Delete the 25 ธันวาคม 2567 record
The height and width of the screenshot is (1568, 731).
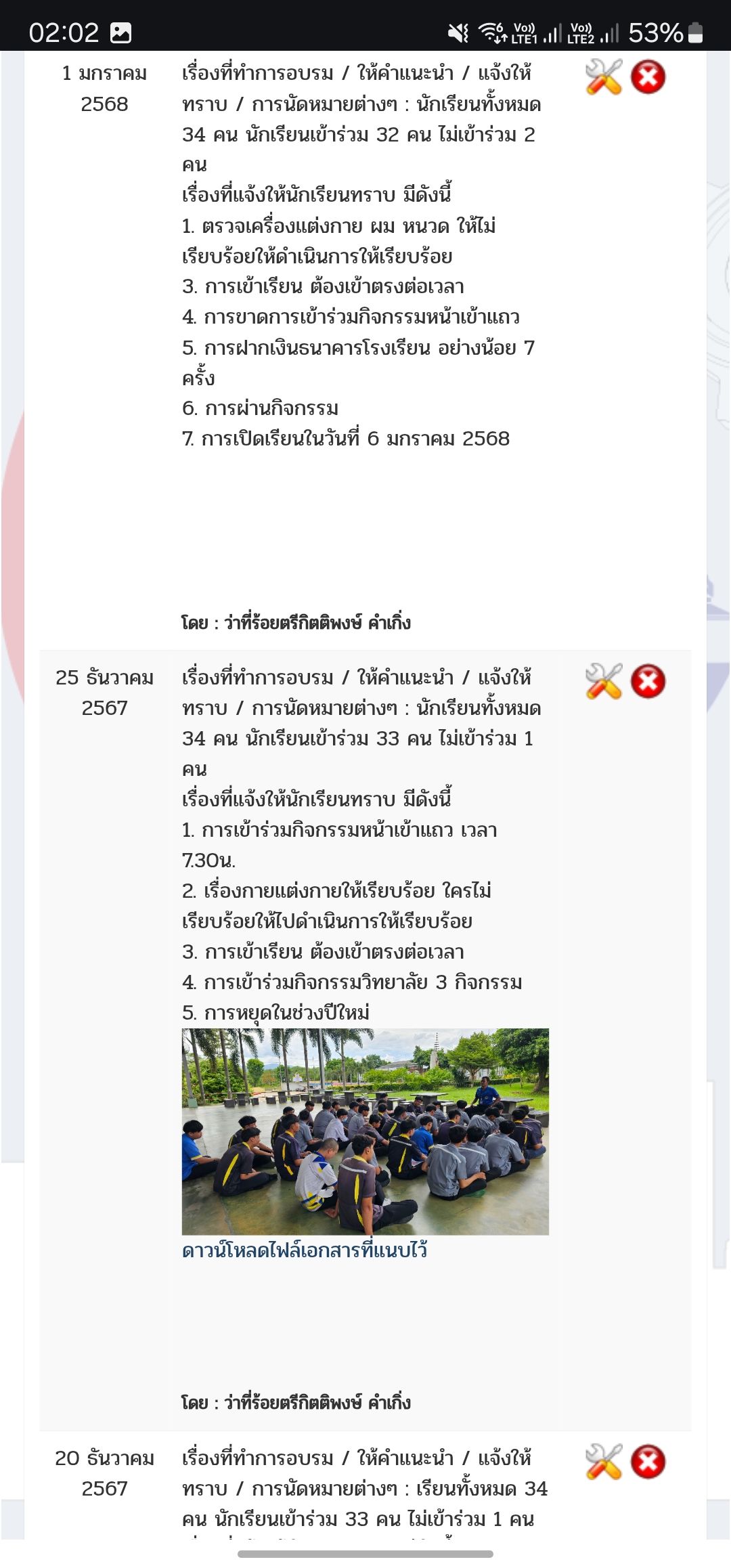[x=648, y=681]
